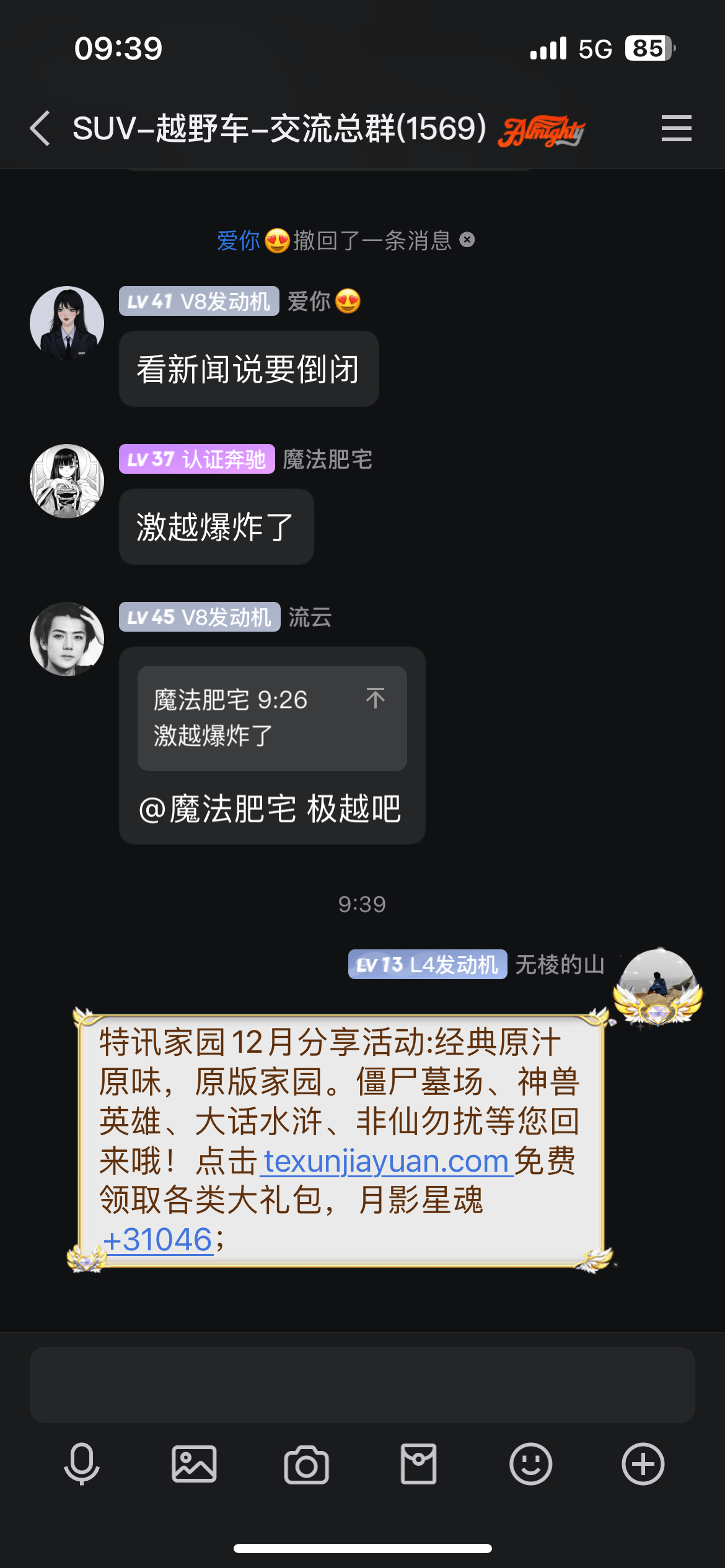This screenshot has height=1568, width=725.
Task: Open the photo gallery picker
Action: coord(194,1464)
